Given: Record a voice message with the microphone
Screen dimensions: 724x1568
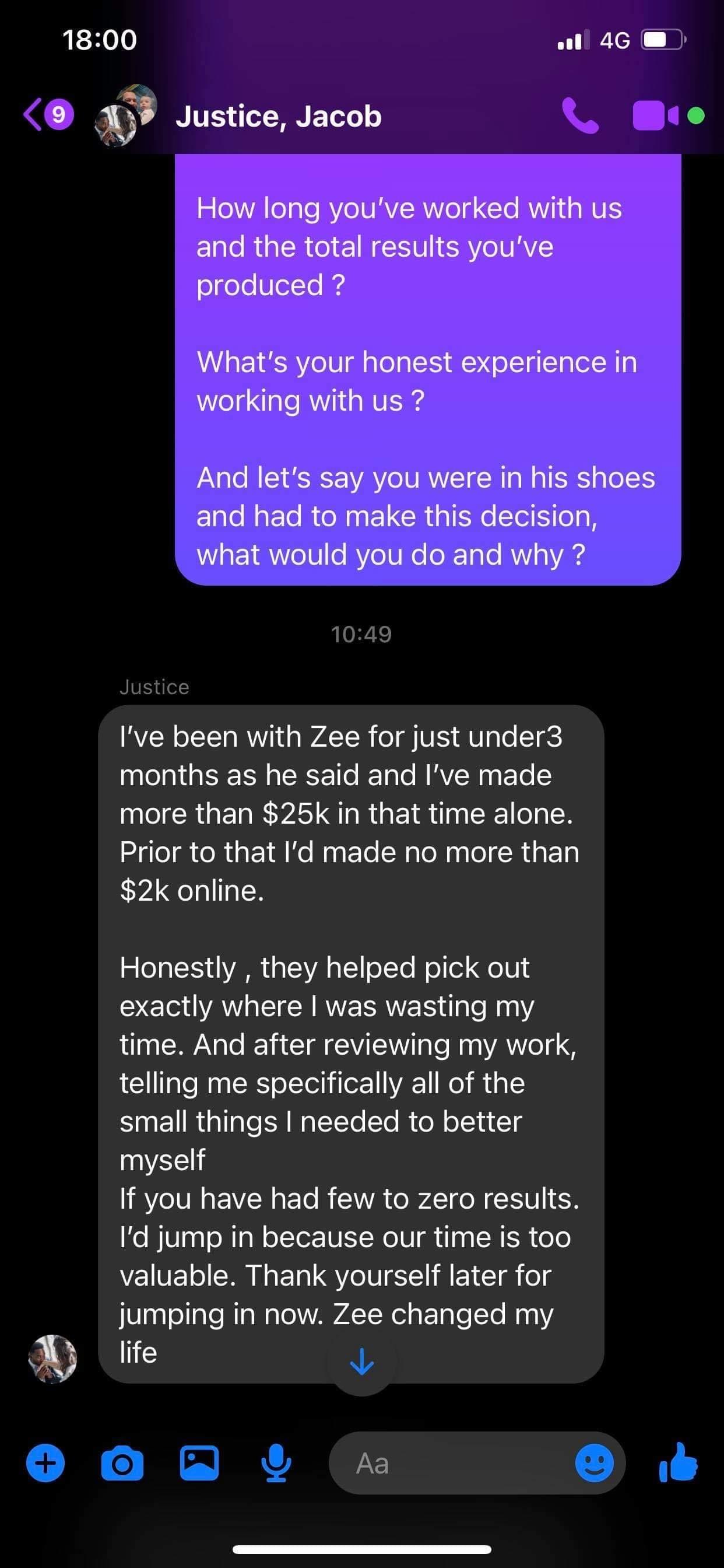Looking at the screenshot, I should [x=276, y=1462].
